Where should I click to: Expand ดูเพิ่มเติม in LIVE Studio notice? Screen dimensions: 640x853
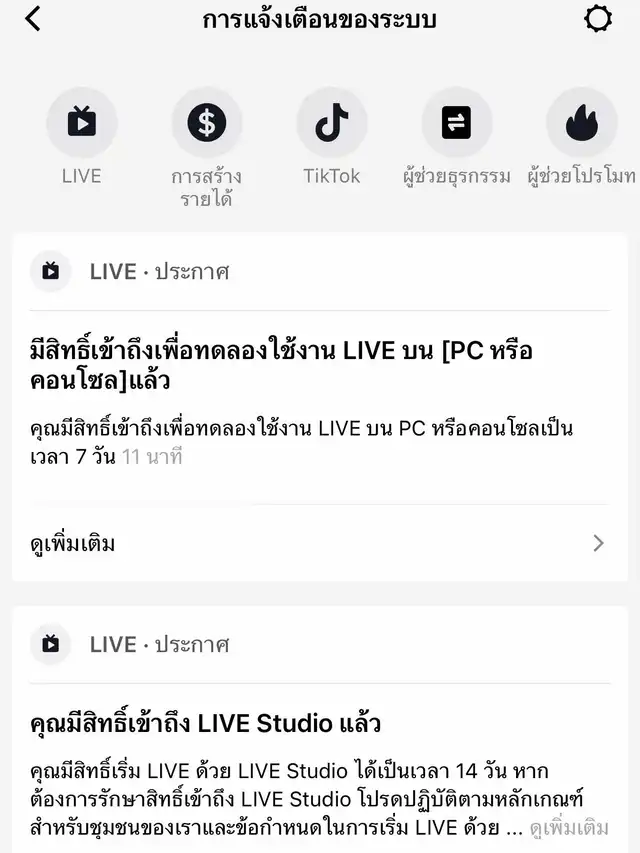(569, 828)
